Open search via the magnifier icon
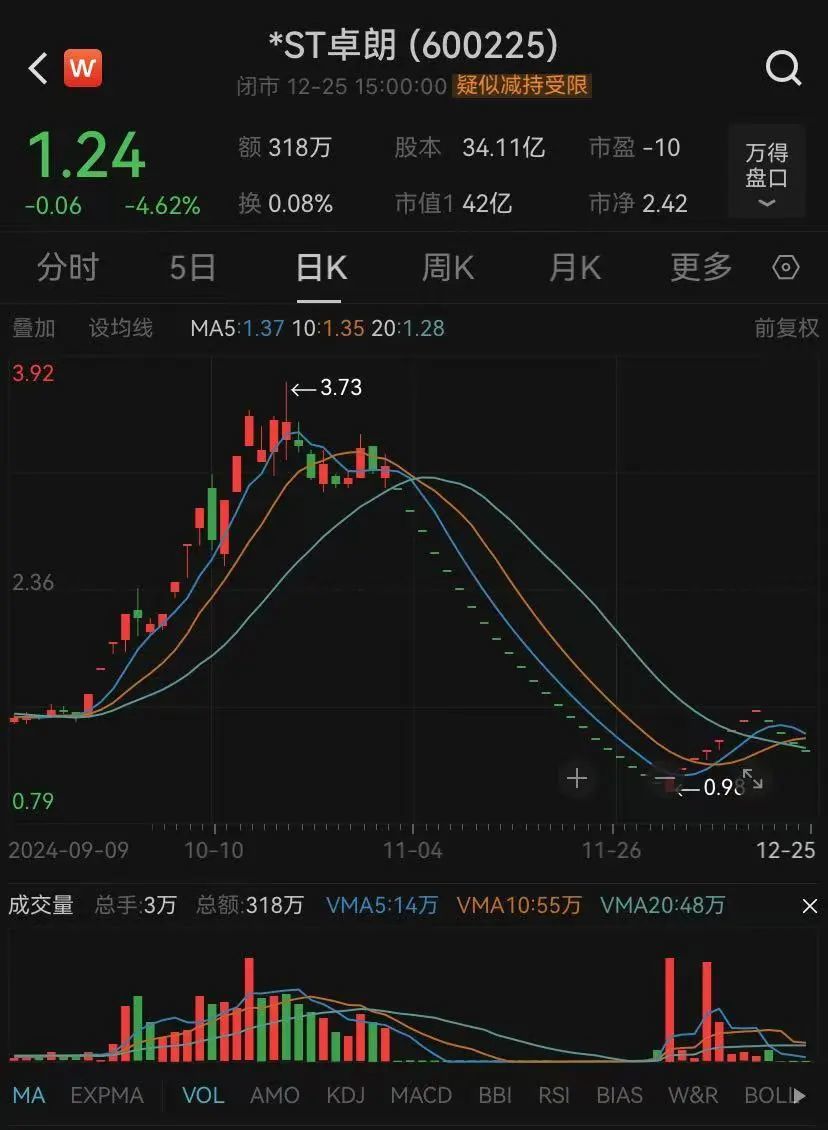The height and width of the screenshot is (1130, 828). coord(784,68)
